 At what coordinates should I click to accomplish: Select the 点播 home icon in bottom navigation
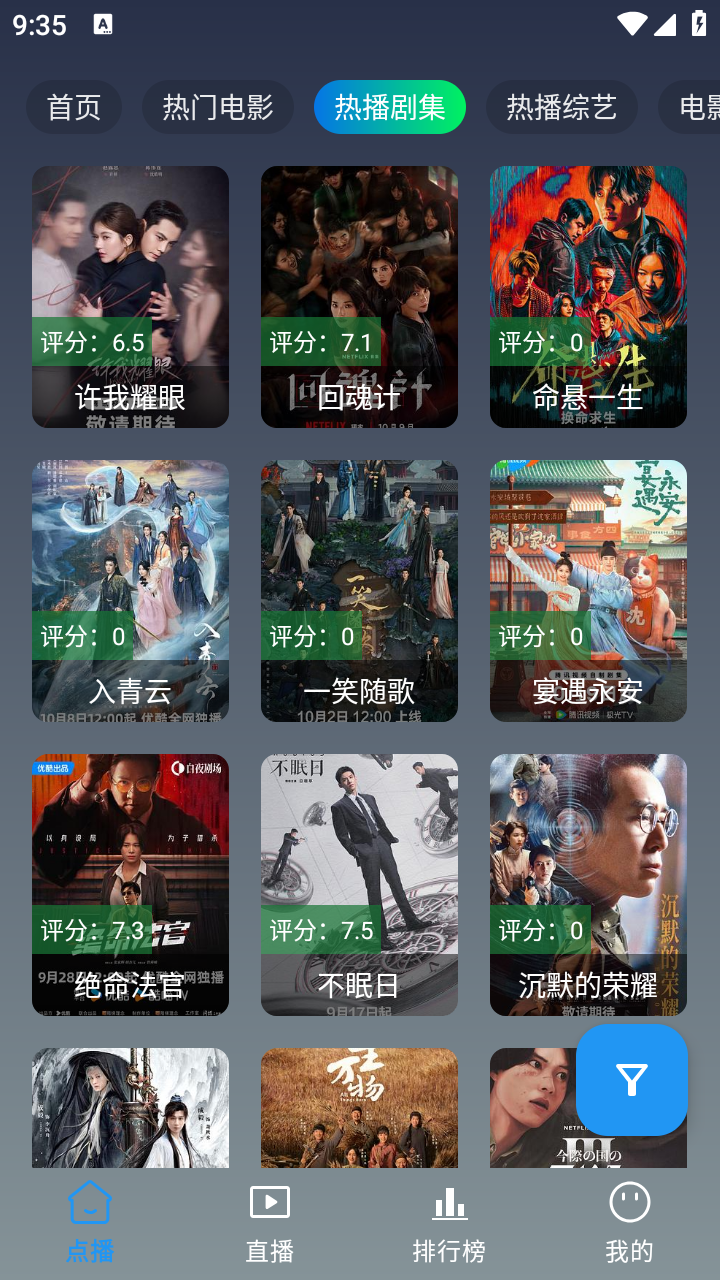point(89,1203)
